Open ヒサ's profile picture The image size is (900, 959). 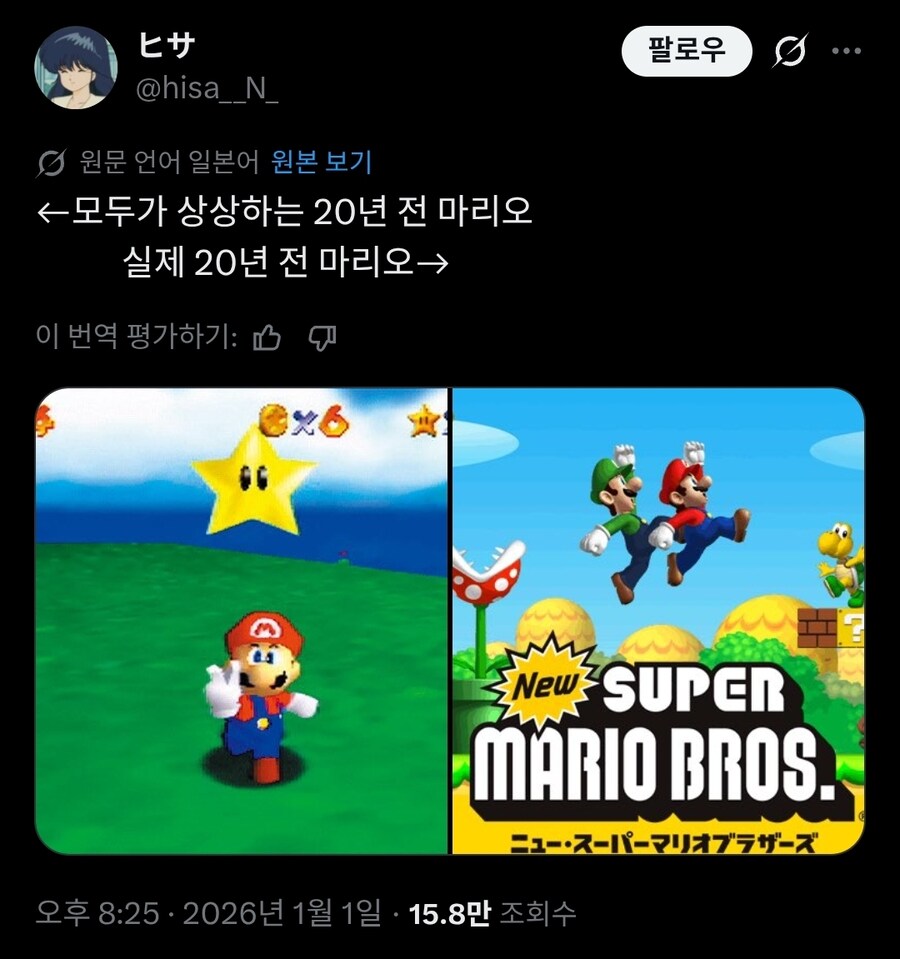tap(79, 61)
